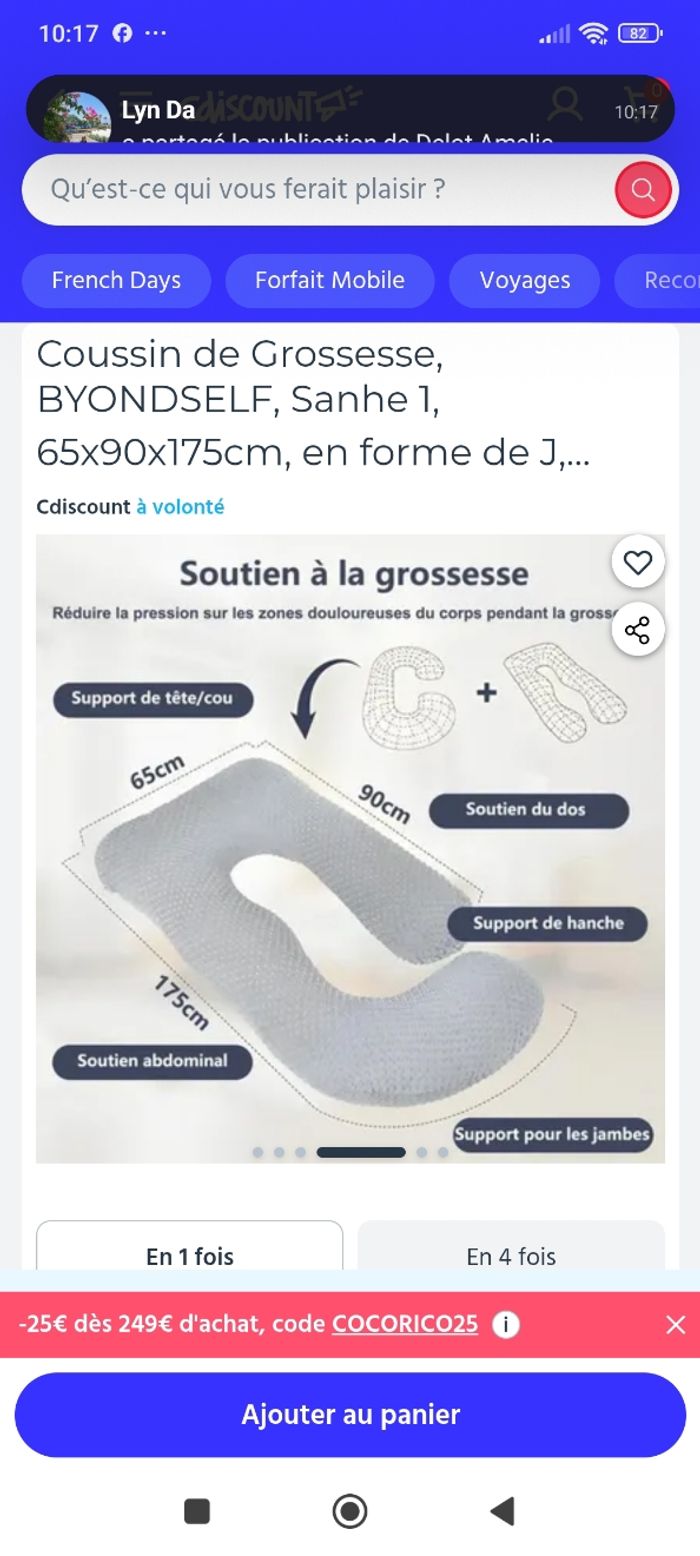Go to the home screen via system home

(x=350, y=1510)
